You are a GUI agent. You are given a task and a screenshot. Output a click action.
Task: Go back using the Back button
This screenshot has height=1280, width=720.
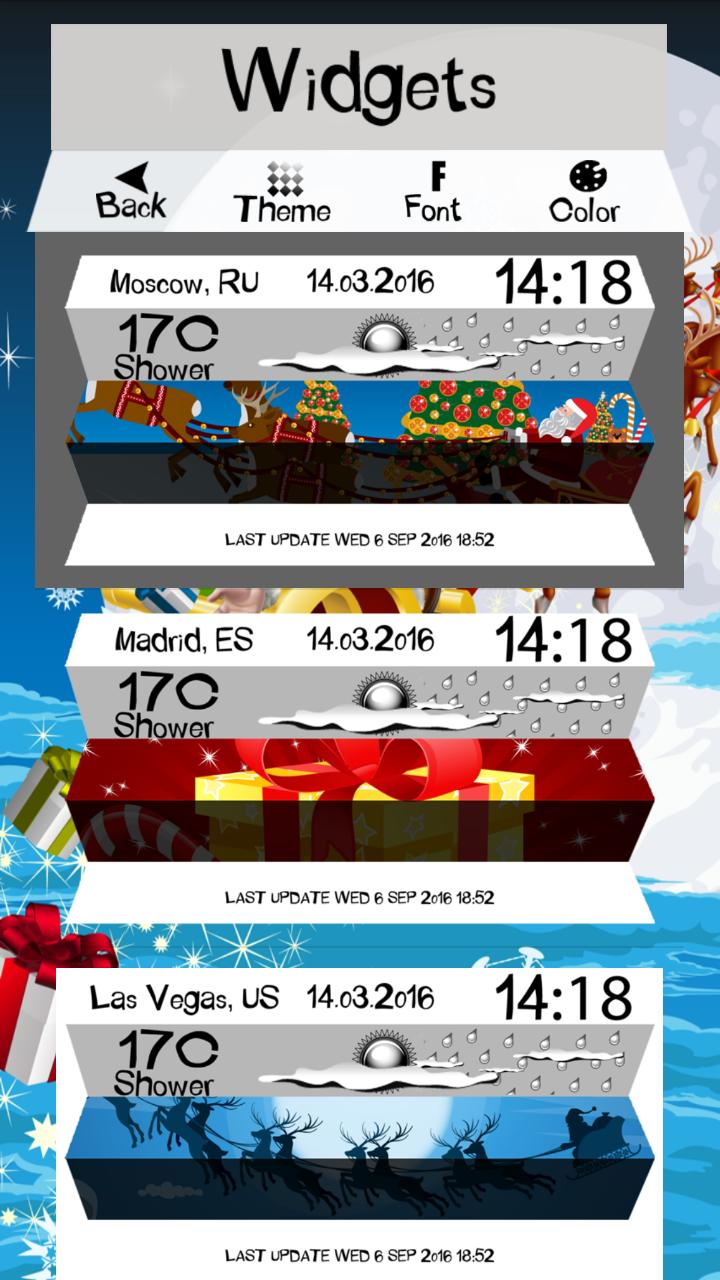pos(131,192)
